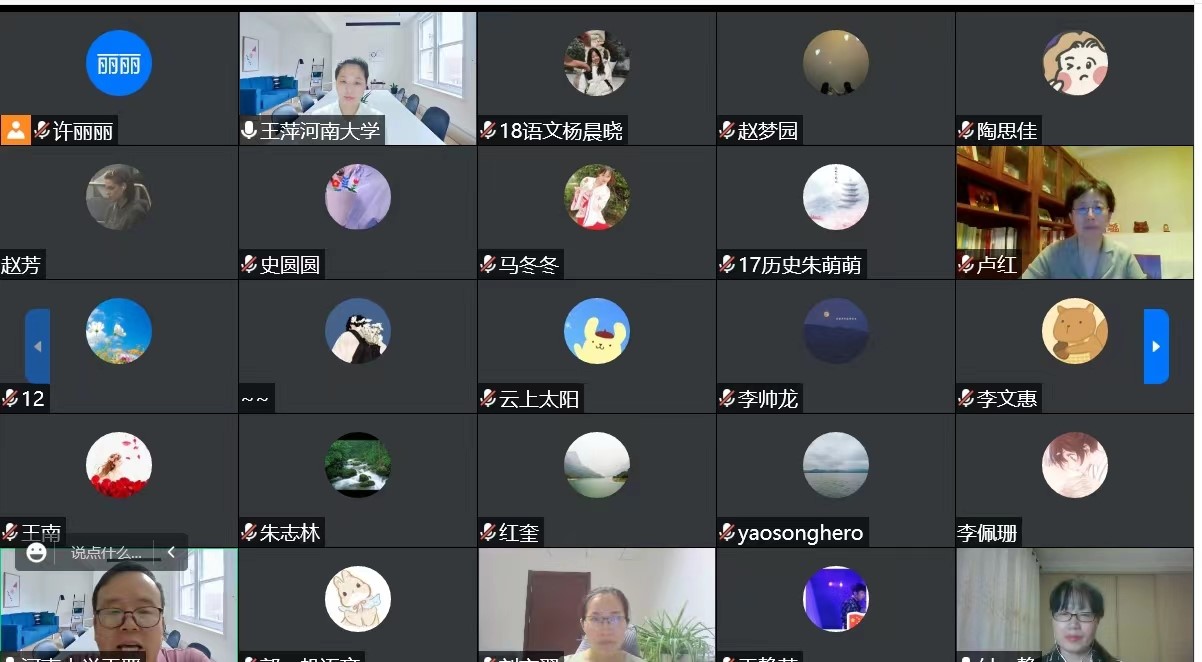Viewport: 1202px width, 662px height.
Task: Go to the previous page of participants
Action: point(38,347)
